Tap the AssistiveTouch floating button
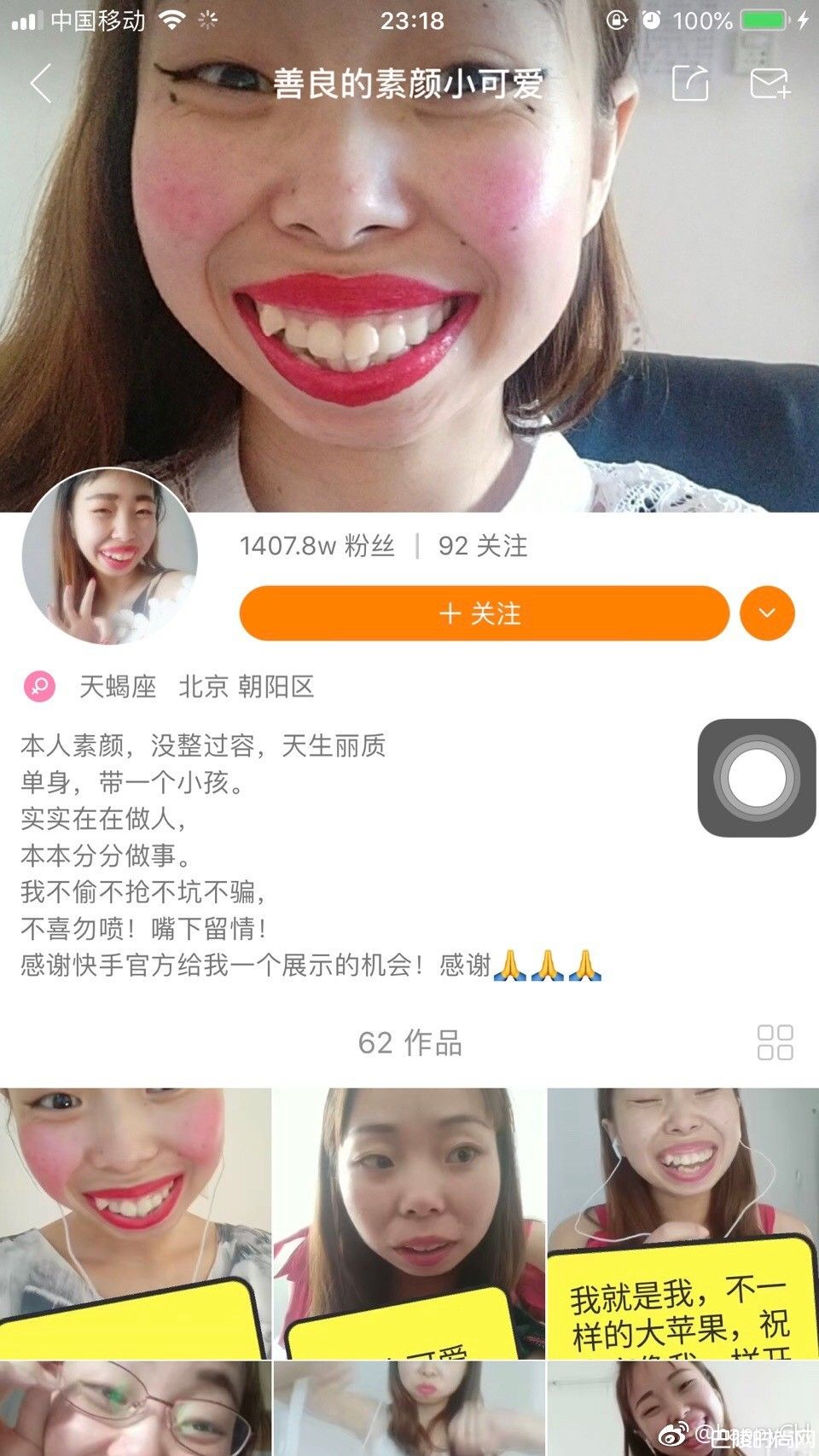This screenshot has height=1456, width=819. point(757,778)
